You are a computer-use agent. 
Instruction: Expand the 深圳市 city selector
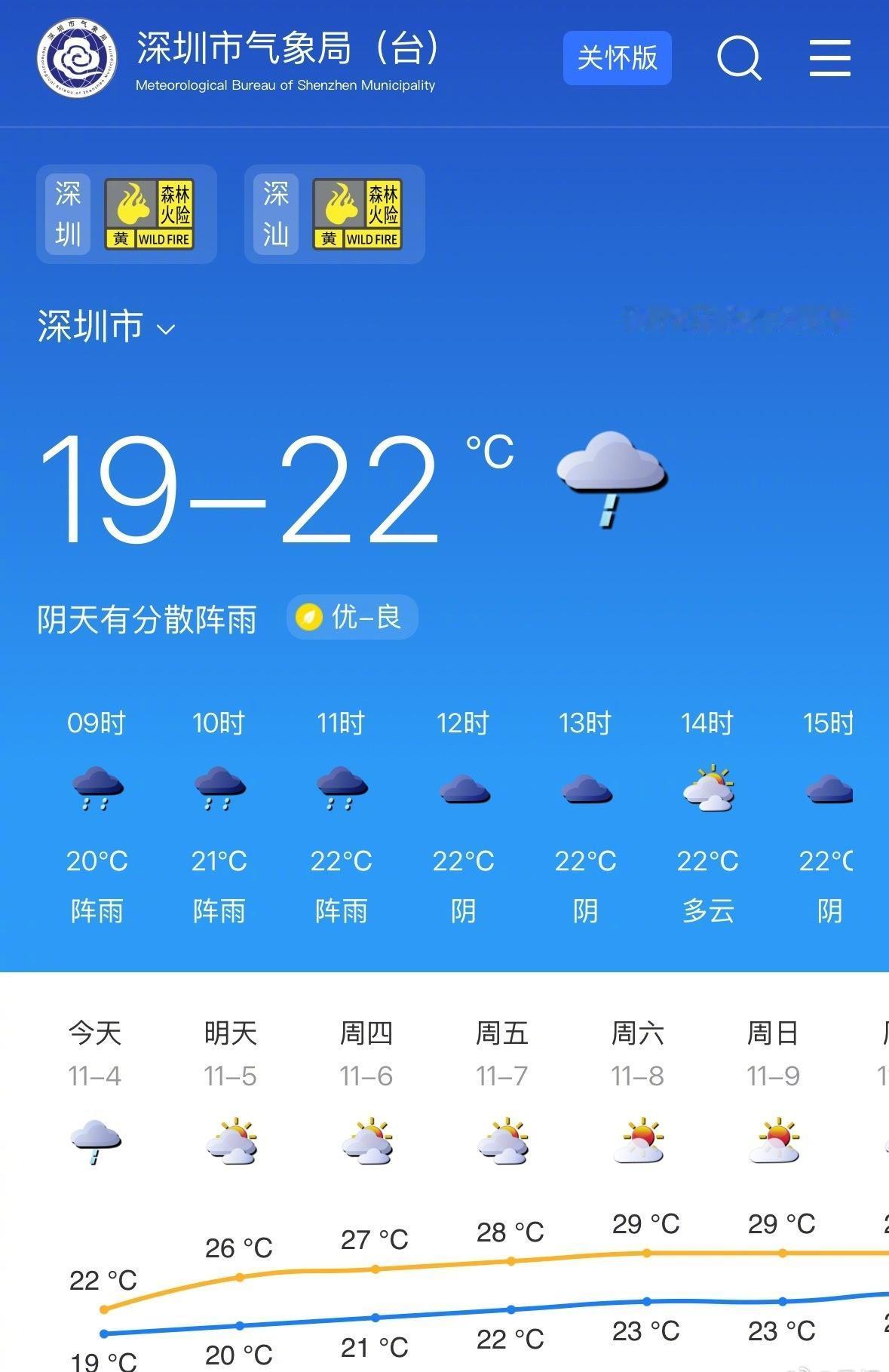coord(90,326)
